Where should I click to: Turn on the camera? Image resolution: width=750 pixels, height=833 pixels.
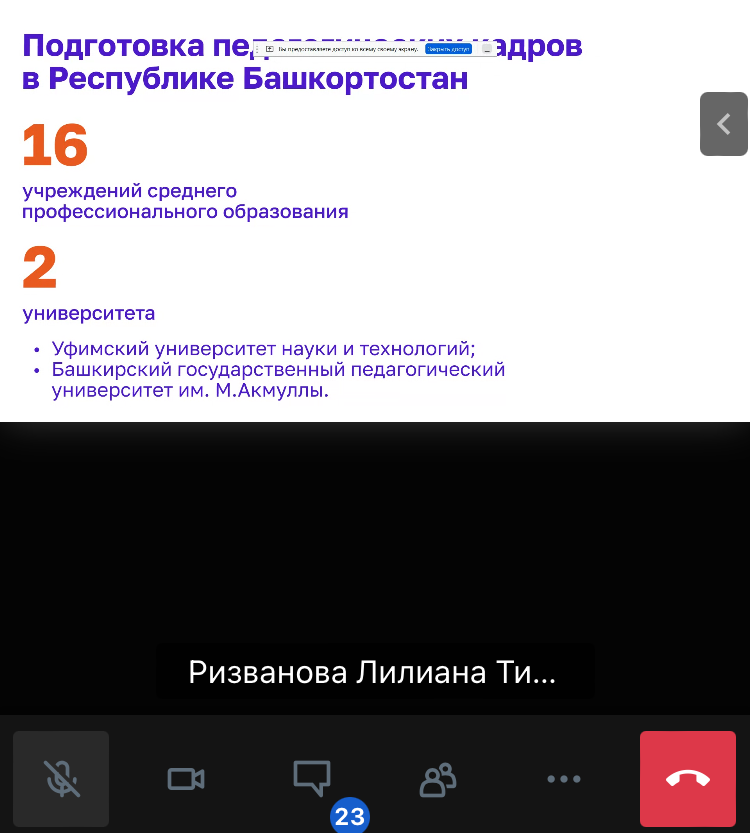point(186,779)
